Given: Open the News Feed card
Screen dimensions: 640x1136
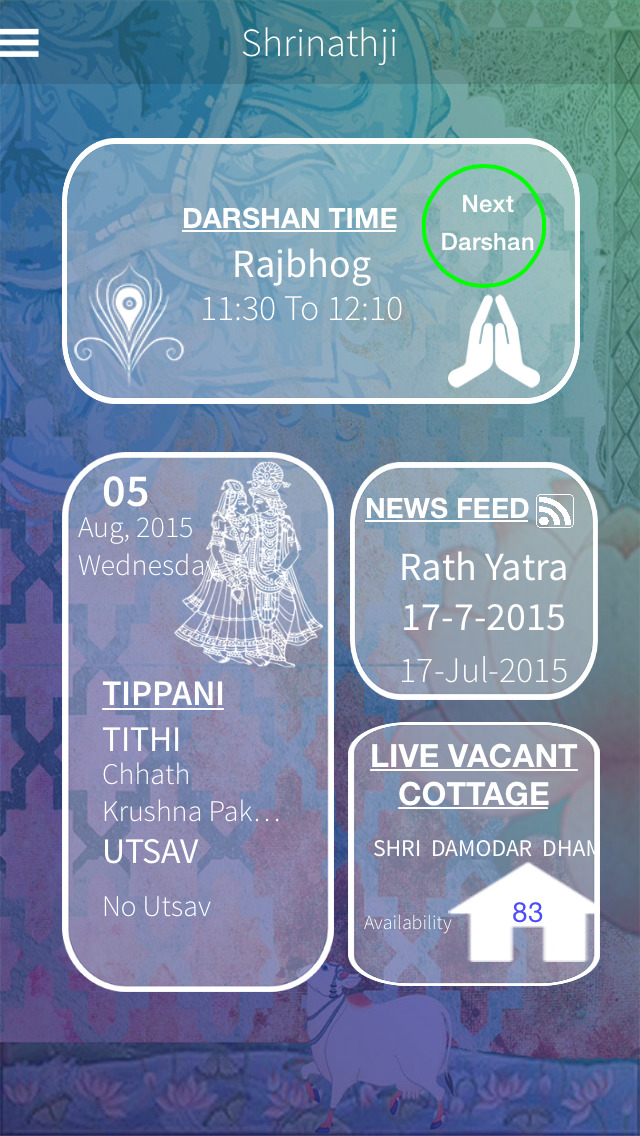Looking at the screenshot, I should [473, 580].
